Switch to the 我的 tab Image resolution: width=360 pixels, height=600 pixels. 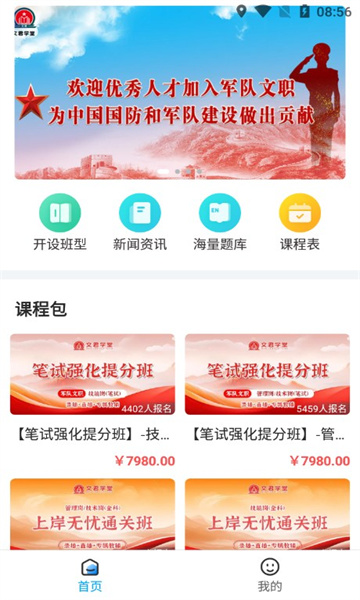270,575
